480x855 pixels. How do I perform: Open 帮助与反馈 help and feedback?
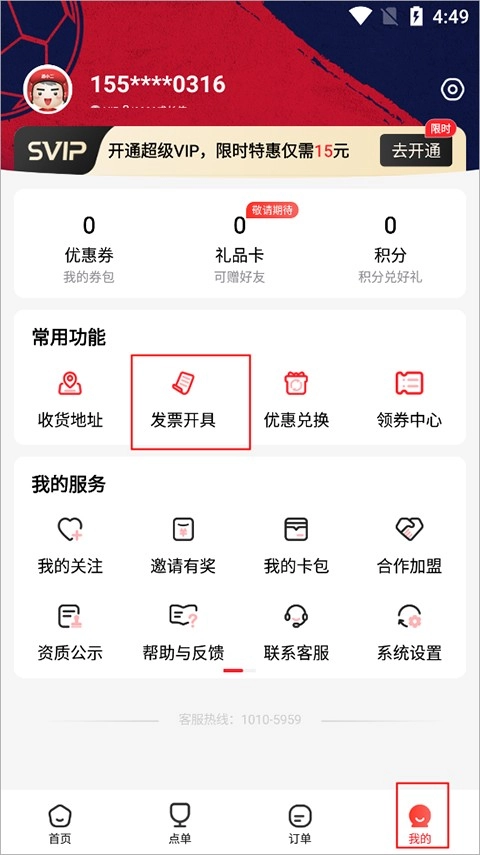tap(183, 633)
